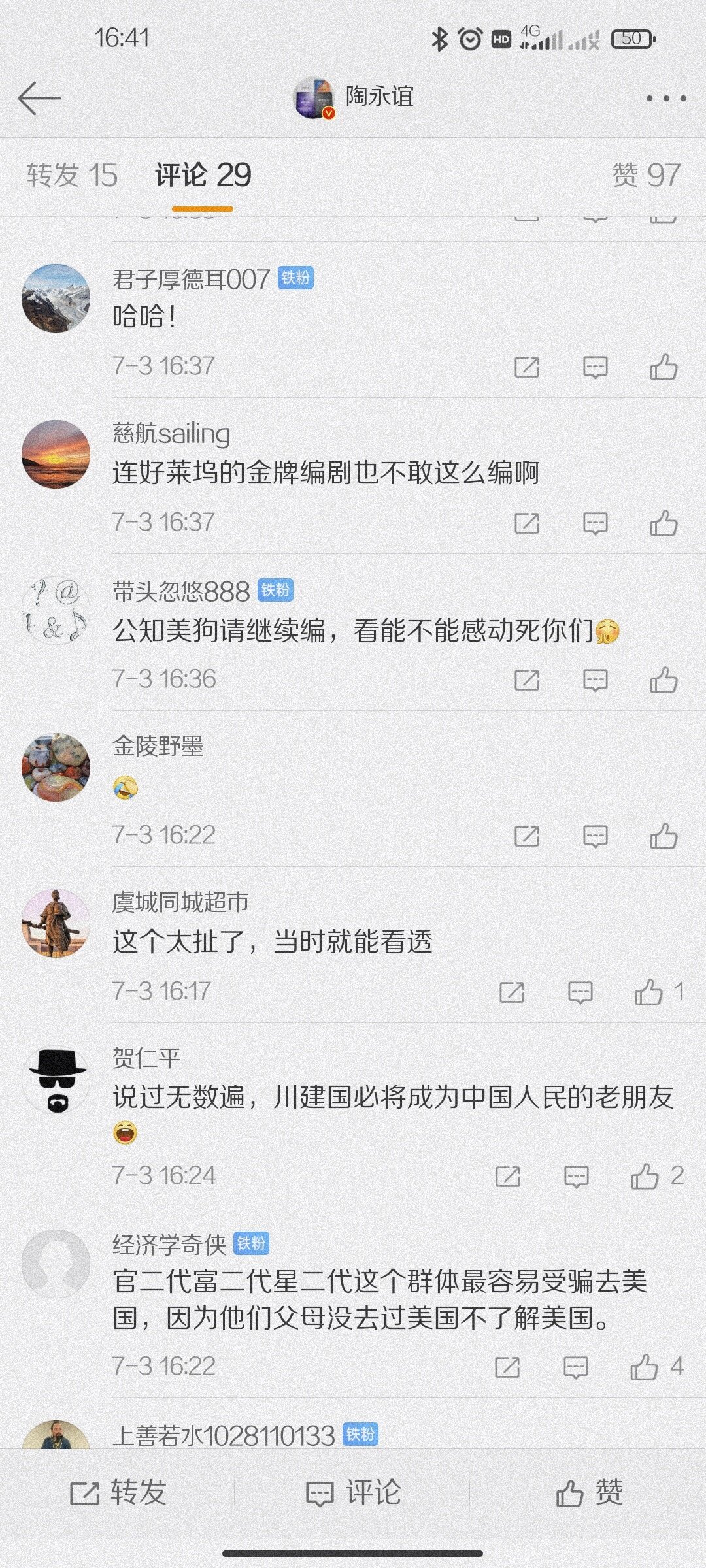Repost 带头忽悠888's comment
The width and height of the screenshot is (706, 1568).
pos(527,680)
